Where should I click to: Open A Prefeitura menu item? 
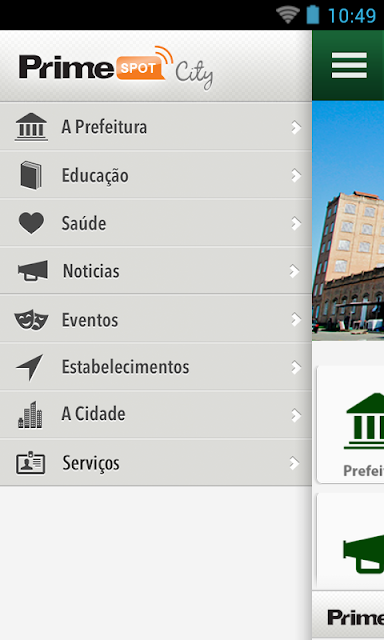click(x=156, y=127)
